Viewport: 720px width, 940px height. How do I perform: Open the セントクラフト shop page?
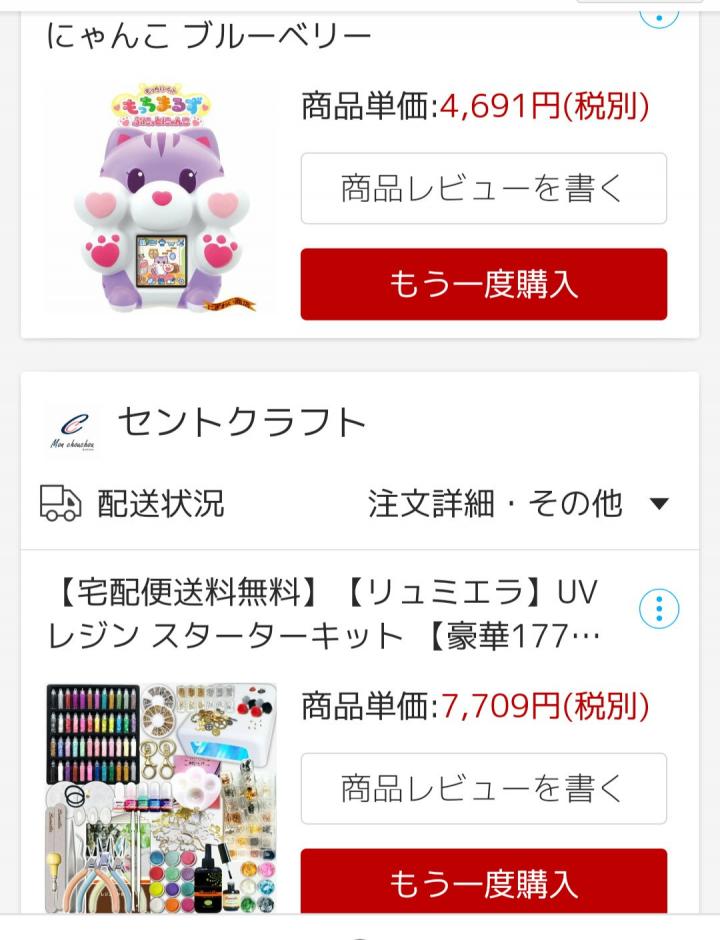tap(241, 424)
